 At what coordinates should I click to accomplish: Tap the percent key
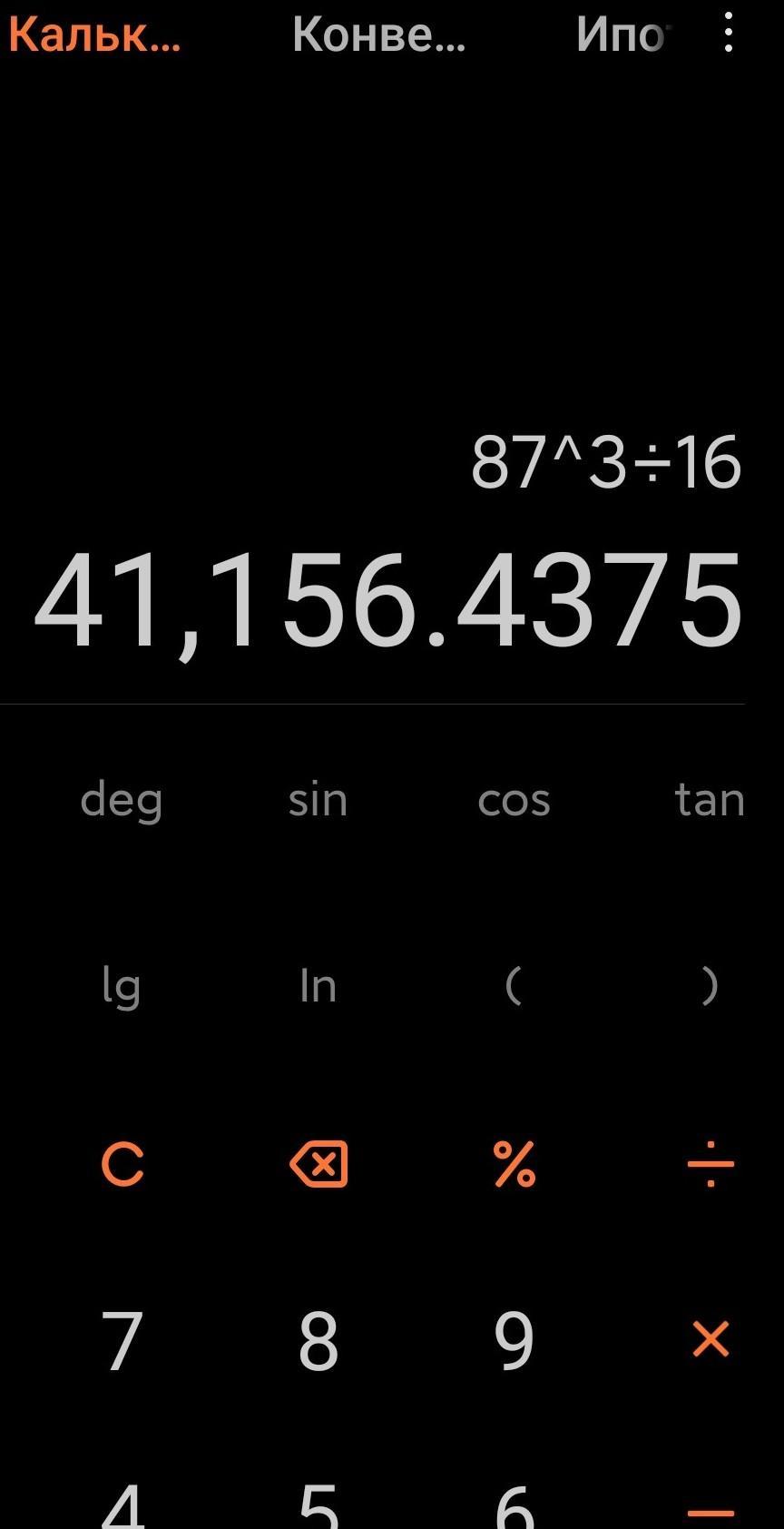click(514, 1164)
